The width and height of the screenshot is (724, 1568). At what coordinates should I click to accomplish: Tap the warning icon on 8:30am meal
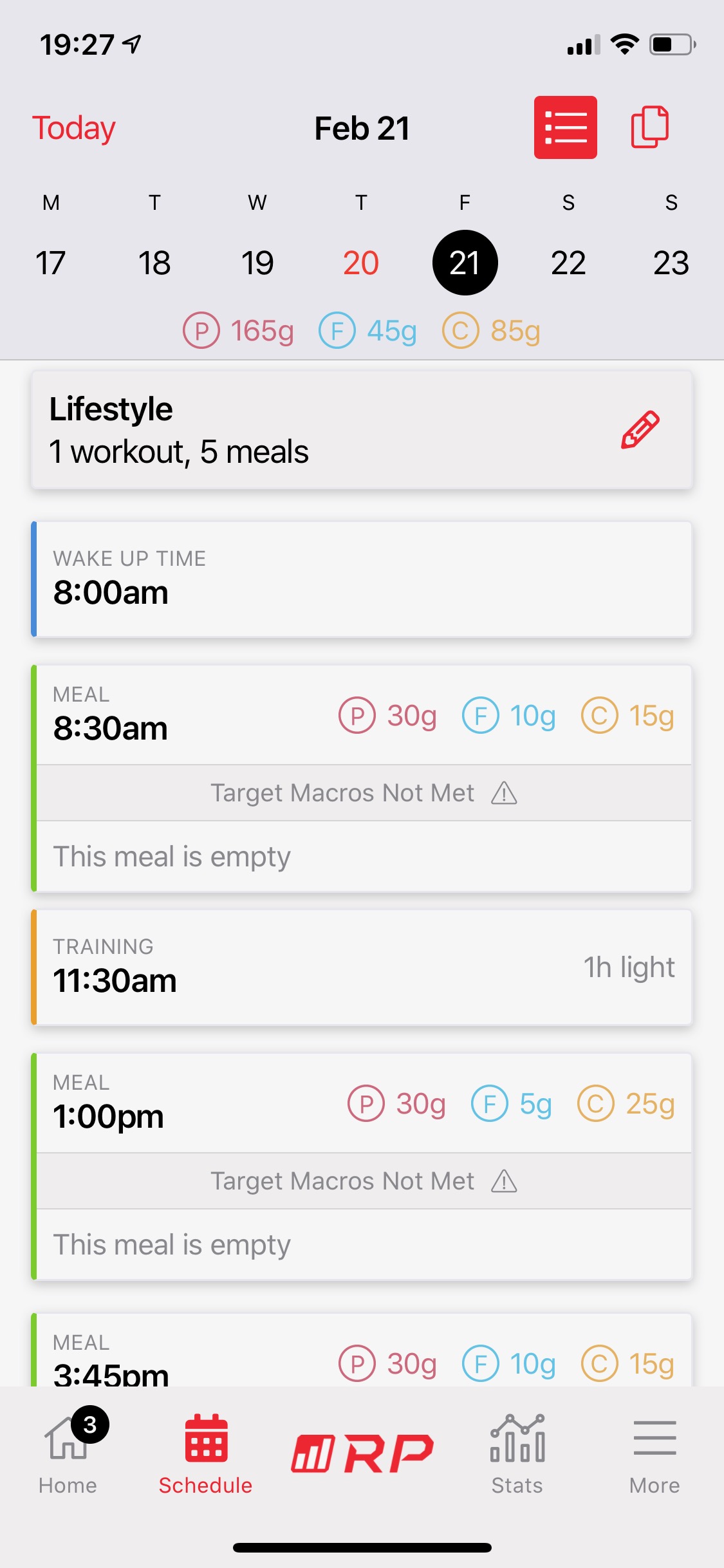tap(503, 793)
